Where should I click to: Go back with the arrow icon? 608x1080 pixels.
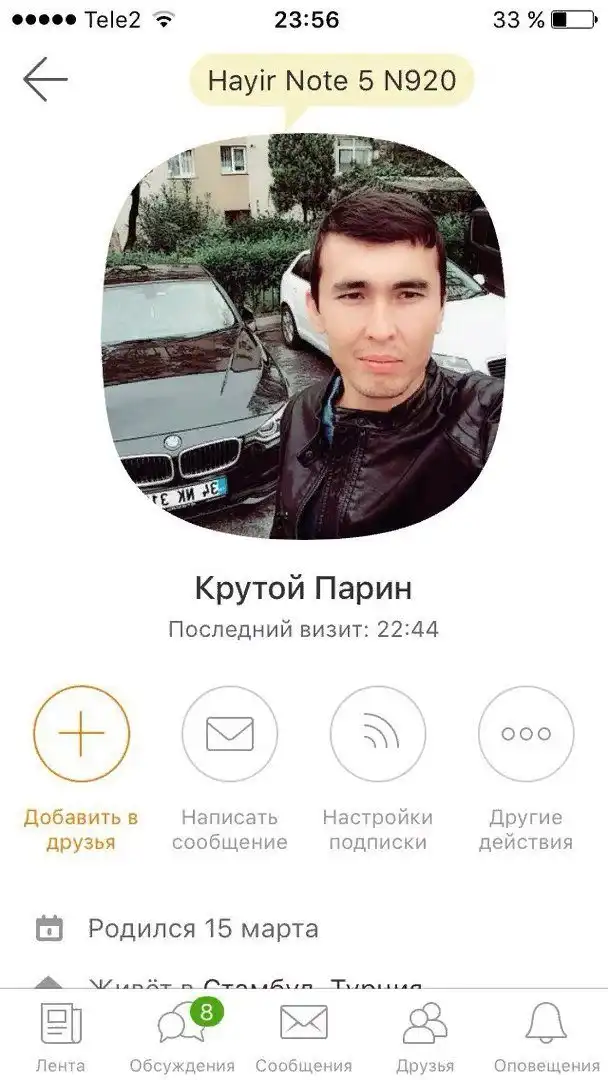pos(45,79)
